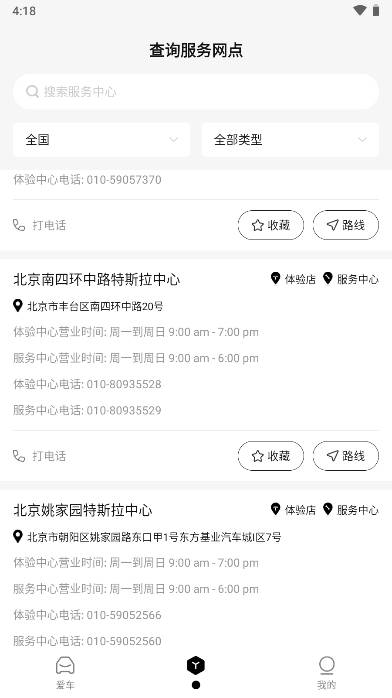Switch to the 我的 tab

327,672
